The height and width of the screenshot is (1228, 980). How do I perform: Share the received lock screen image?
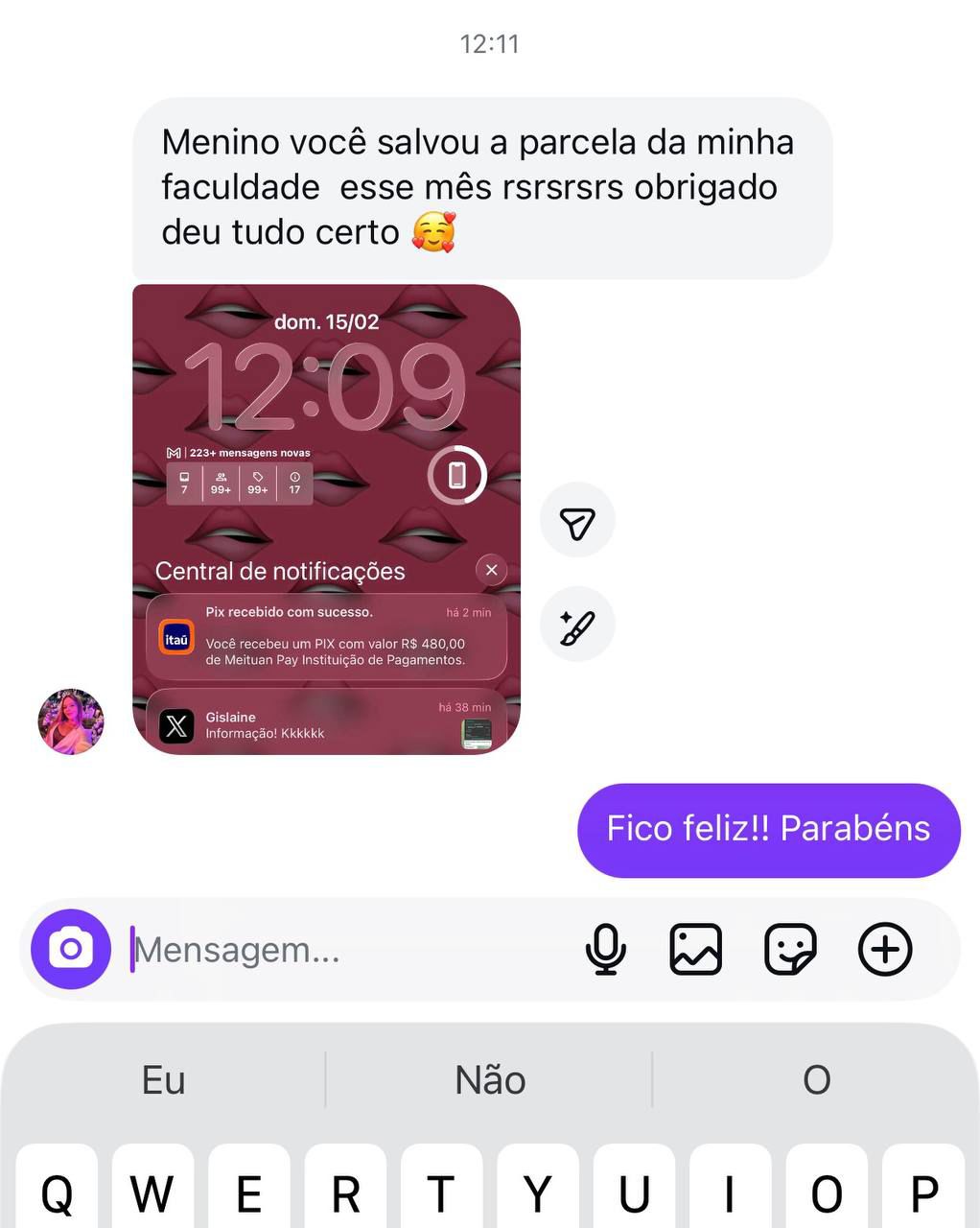coord(577,521)
